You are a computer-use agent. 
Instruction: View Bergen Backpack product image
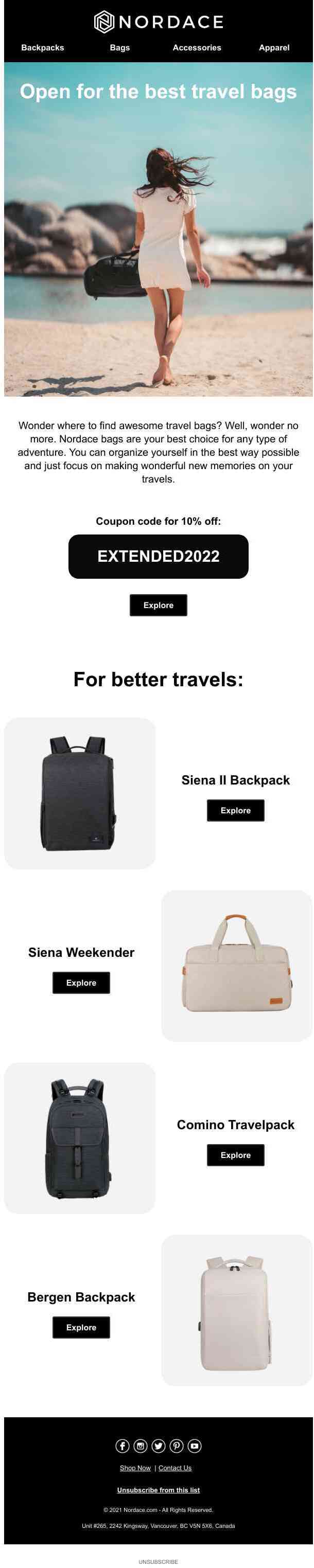point(237,1309)
